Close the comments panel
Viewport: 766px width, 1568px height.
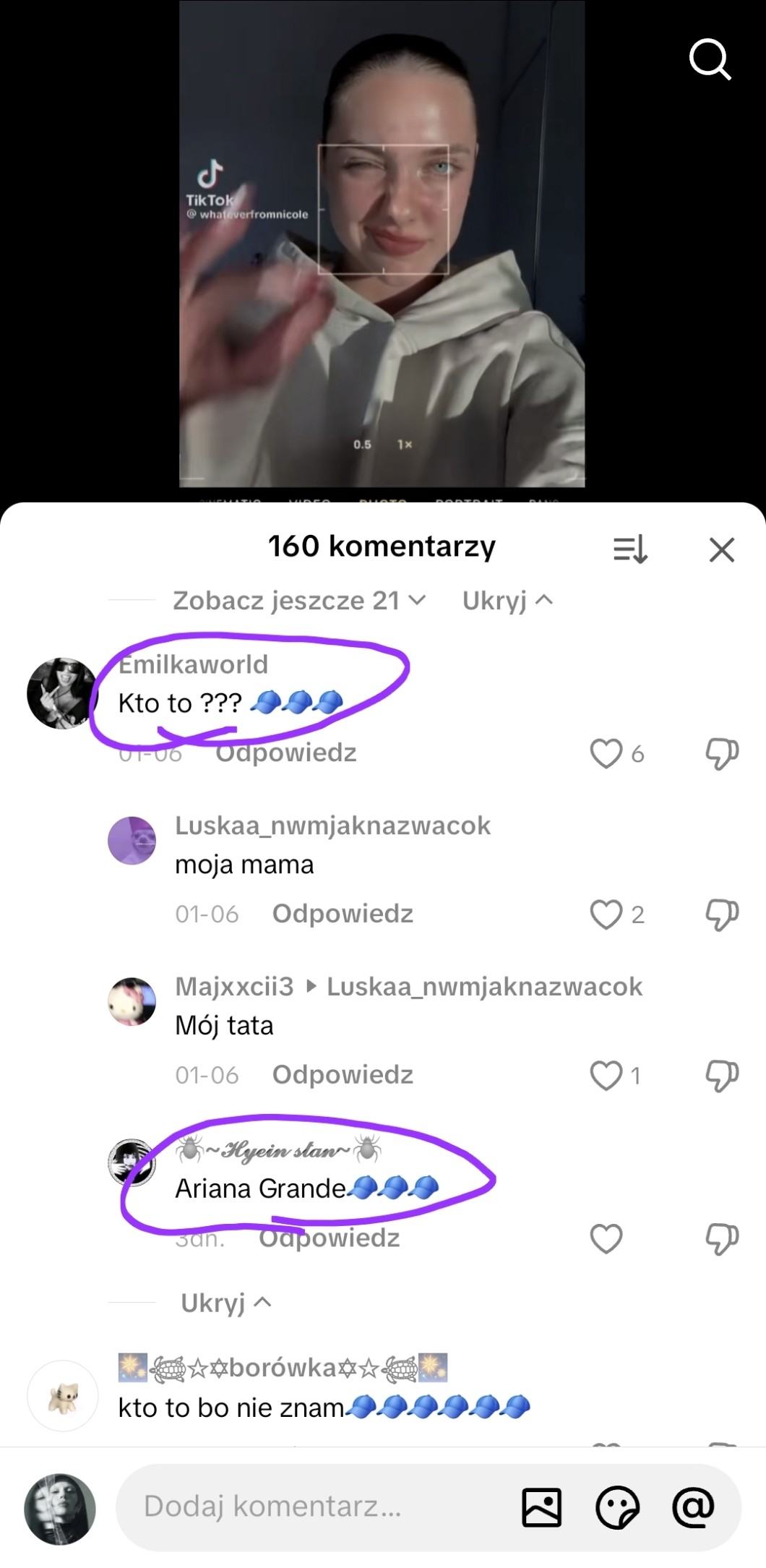click(721, 550)
